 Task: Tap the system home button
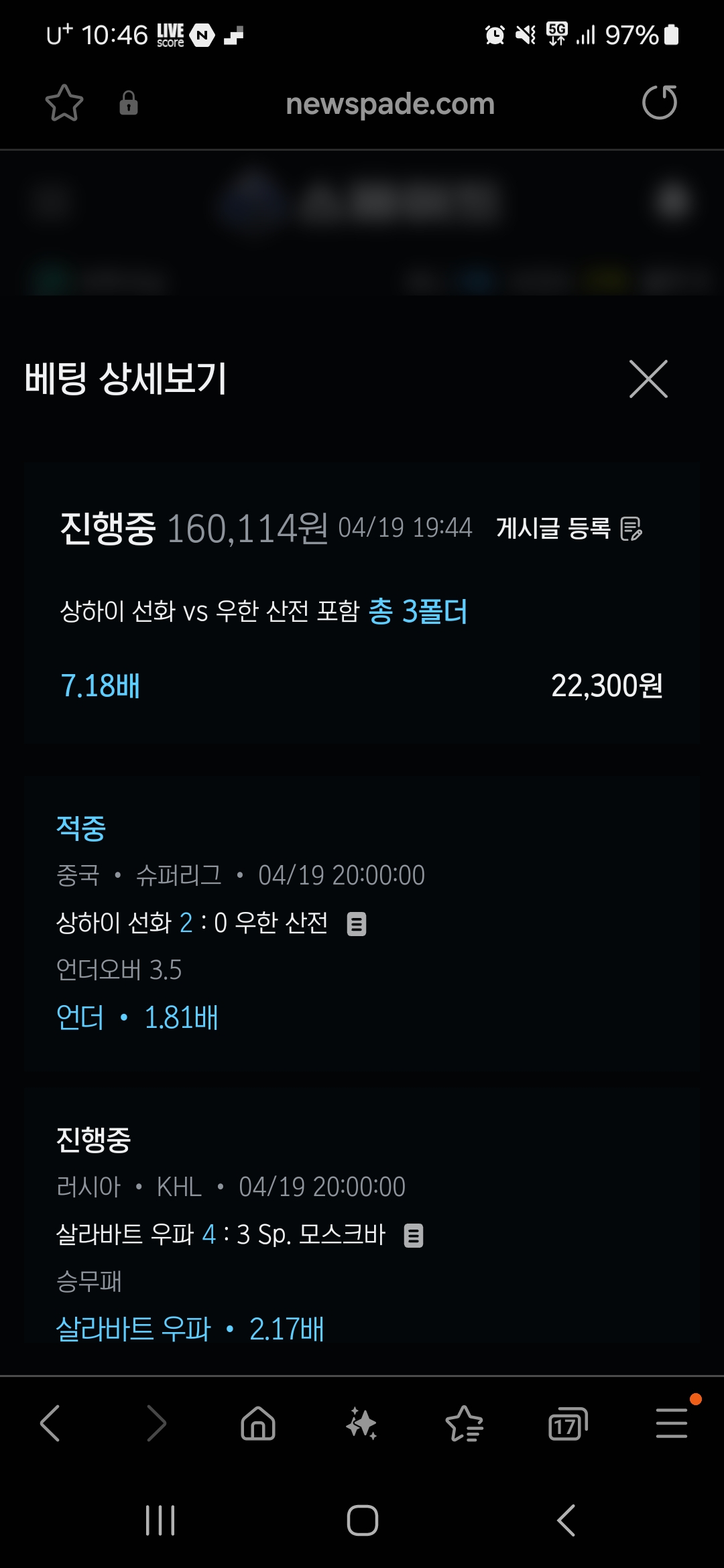click(x=362, y=1520)
